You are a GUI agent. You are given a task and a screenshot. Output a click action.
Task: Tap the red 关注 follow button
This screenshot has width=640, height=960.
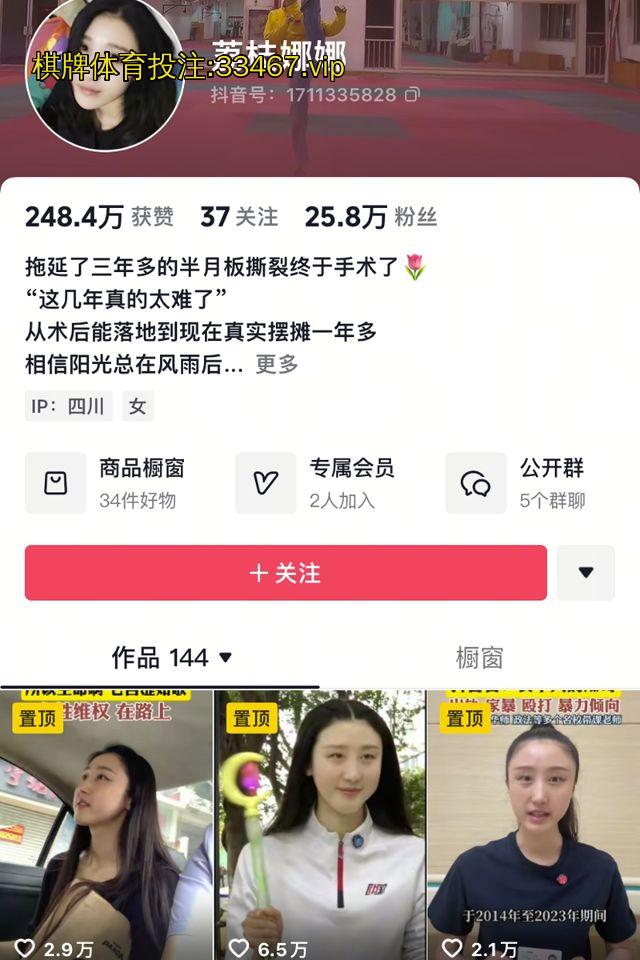(x=285, y=573)
